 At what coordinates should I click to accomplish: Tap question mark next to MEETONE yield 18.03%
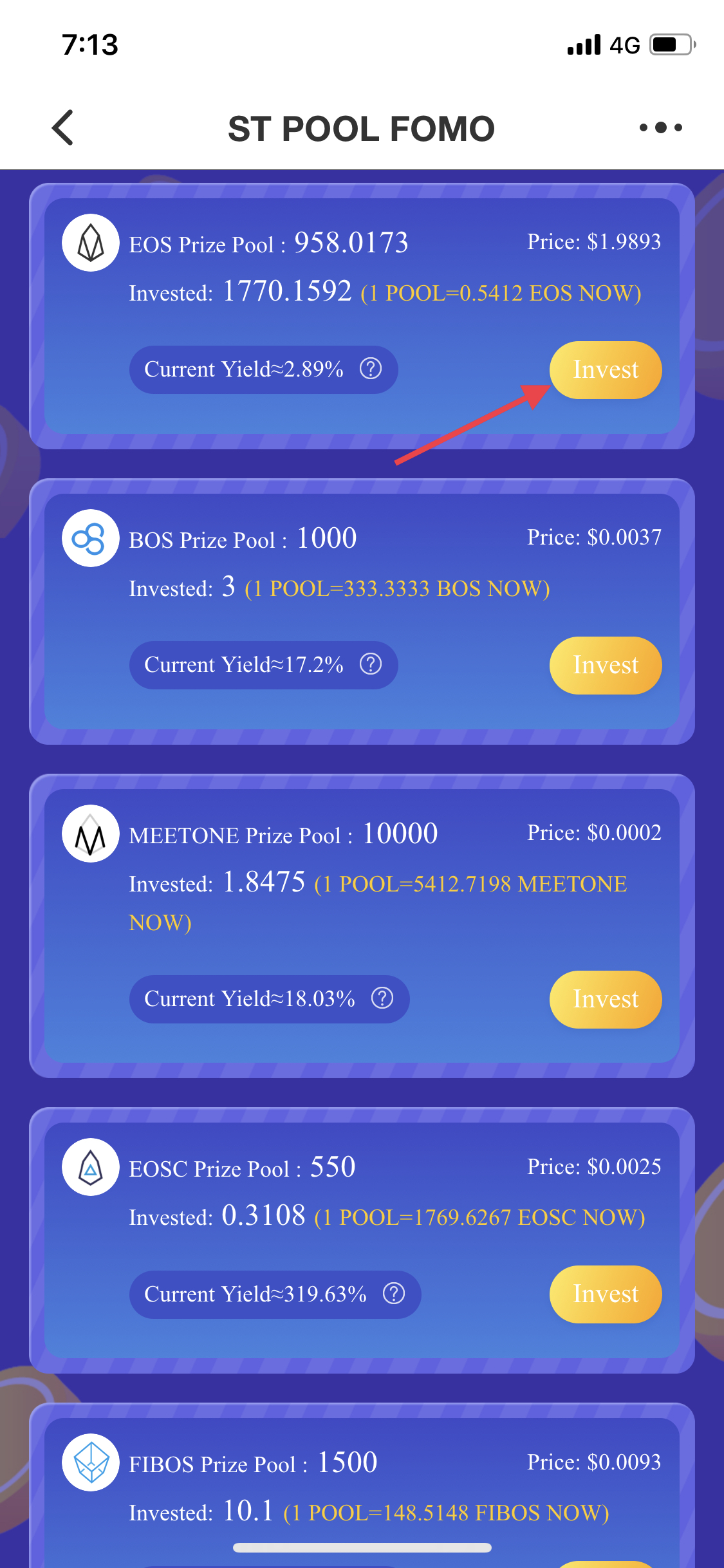pos(382,998)
